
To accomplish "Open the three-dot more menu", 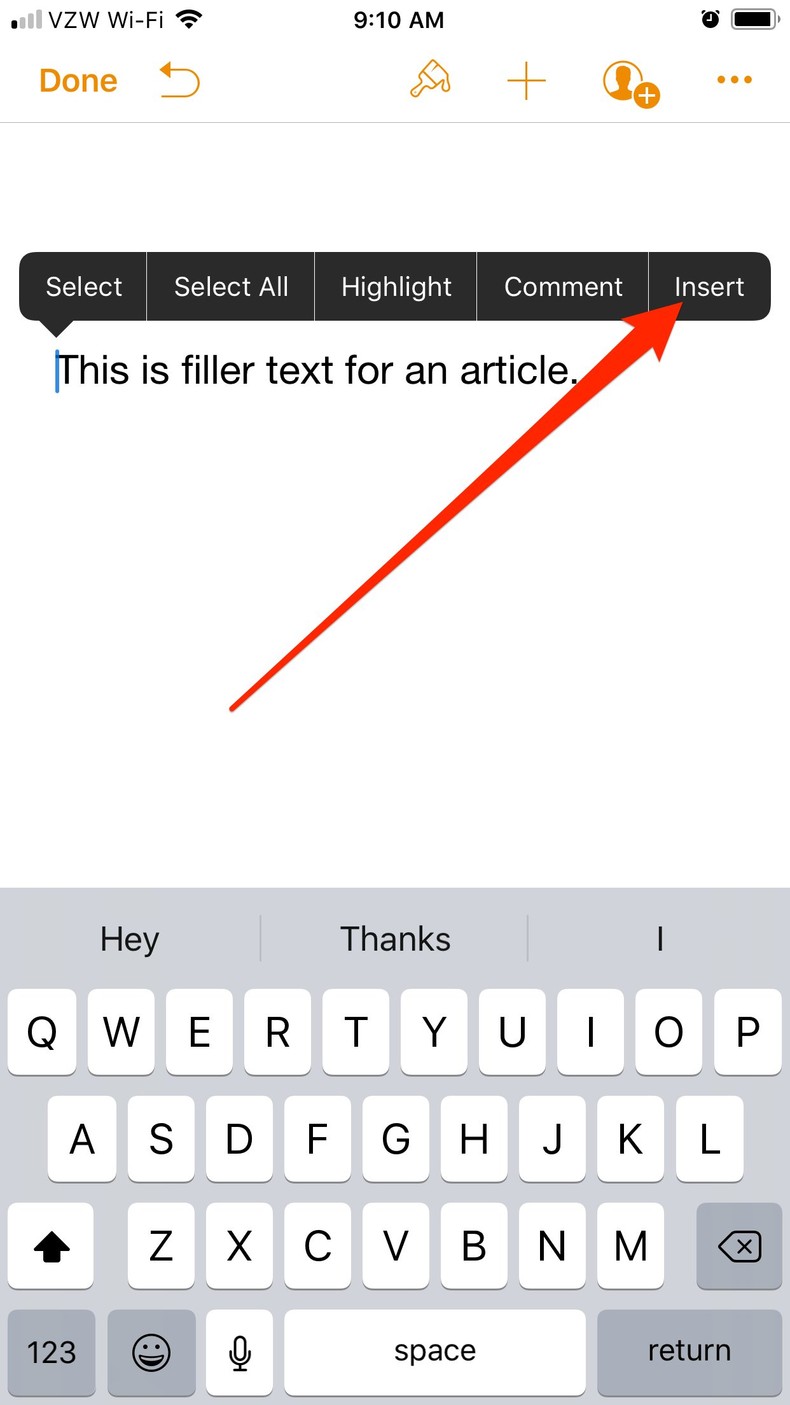I will click(734, 81).
